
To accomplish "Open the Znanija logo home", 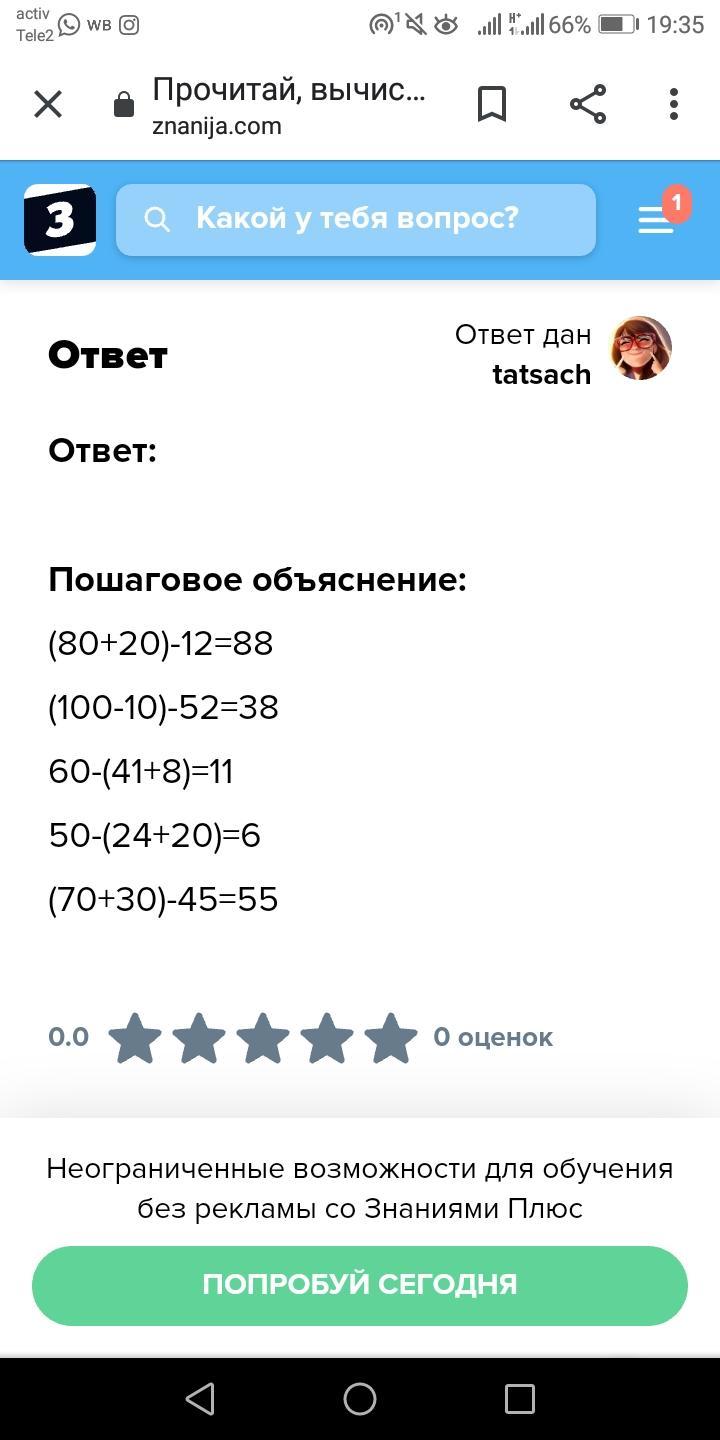I will pos(60,219).
